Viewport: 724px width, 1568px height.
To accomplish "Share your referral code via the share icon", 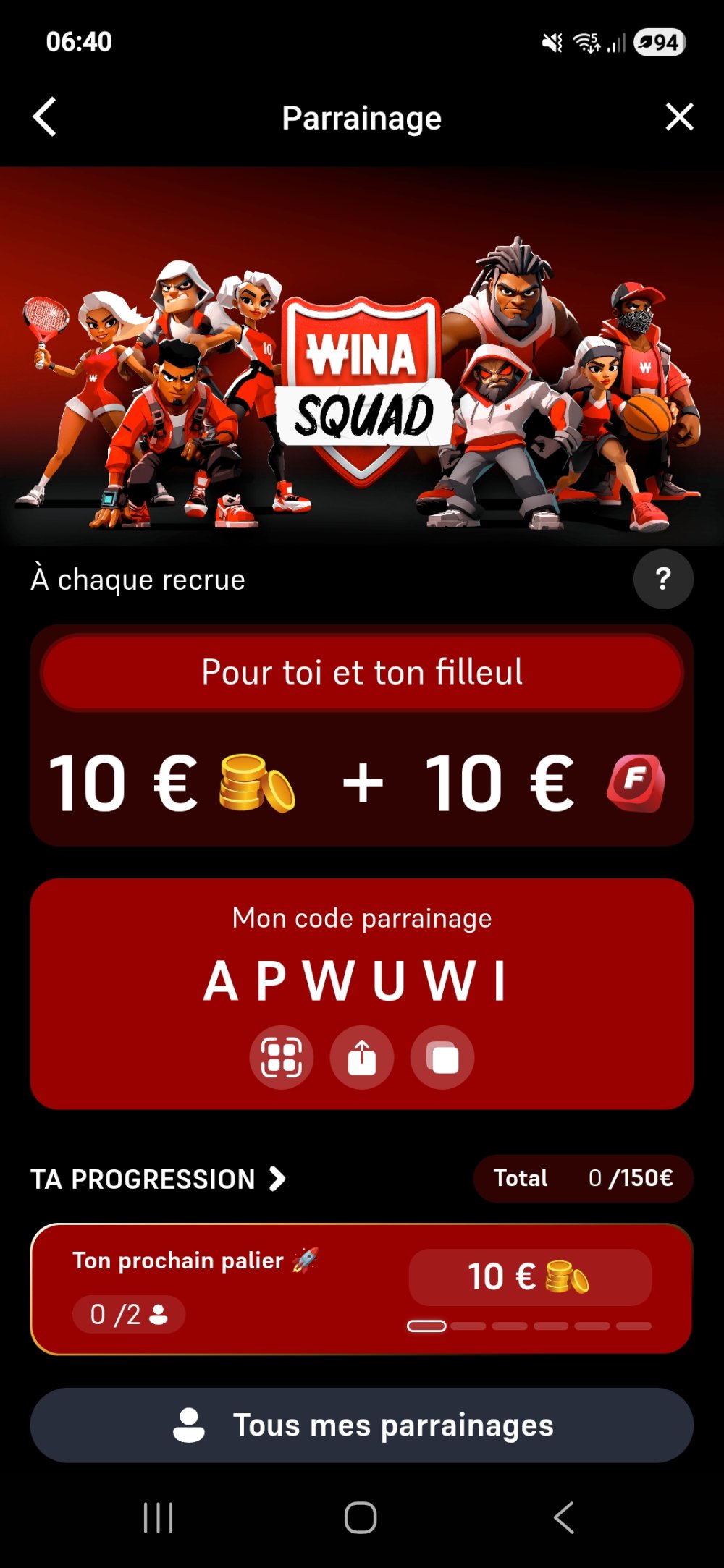I will pyautogui.click(x=362, y=1057).
